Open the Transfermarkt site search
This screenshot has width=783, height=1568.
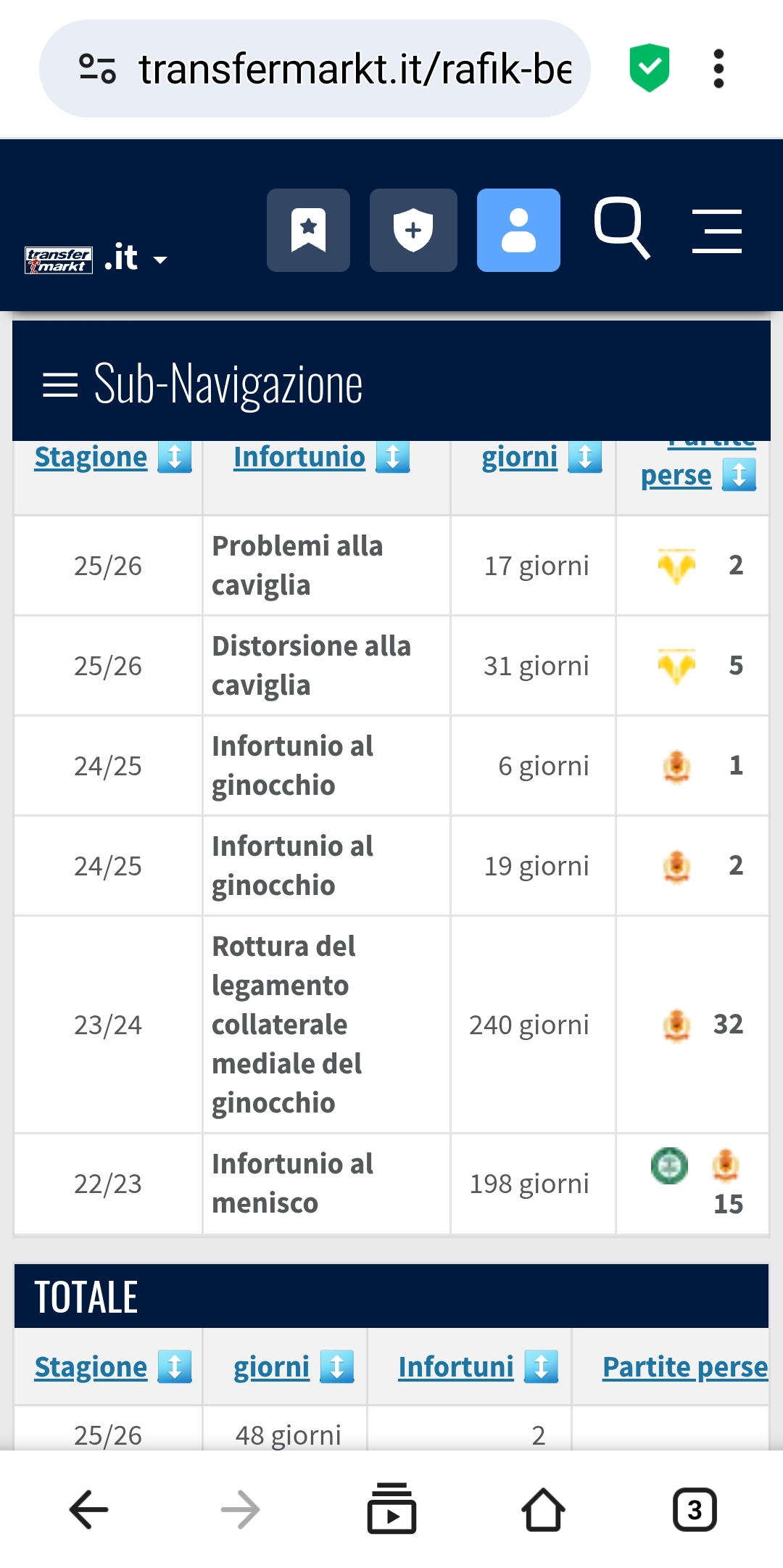[x=622, y=228]
